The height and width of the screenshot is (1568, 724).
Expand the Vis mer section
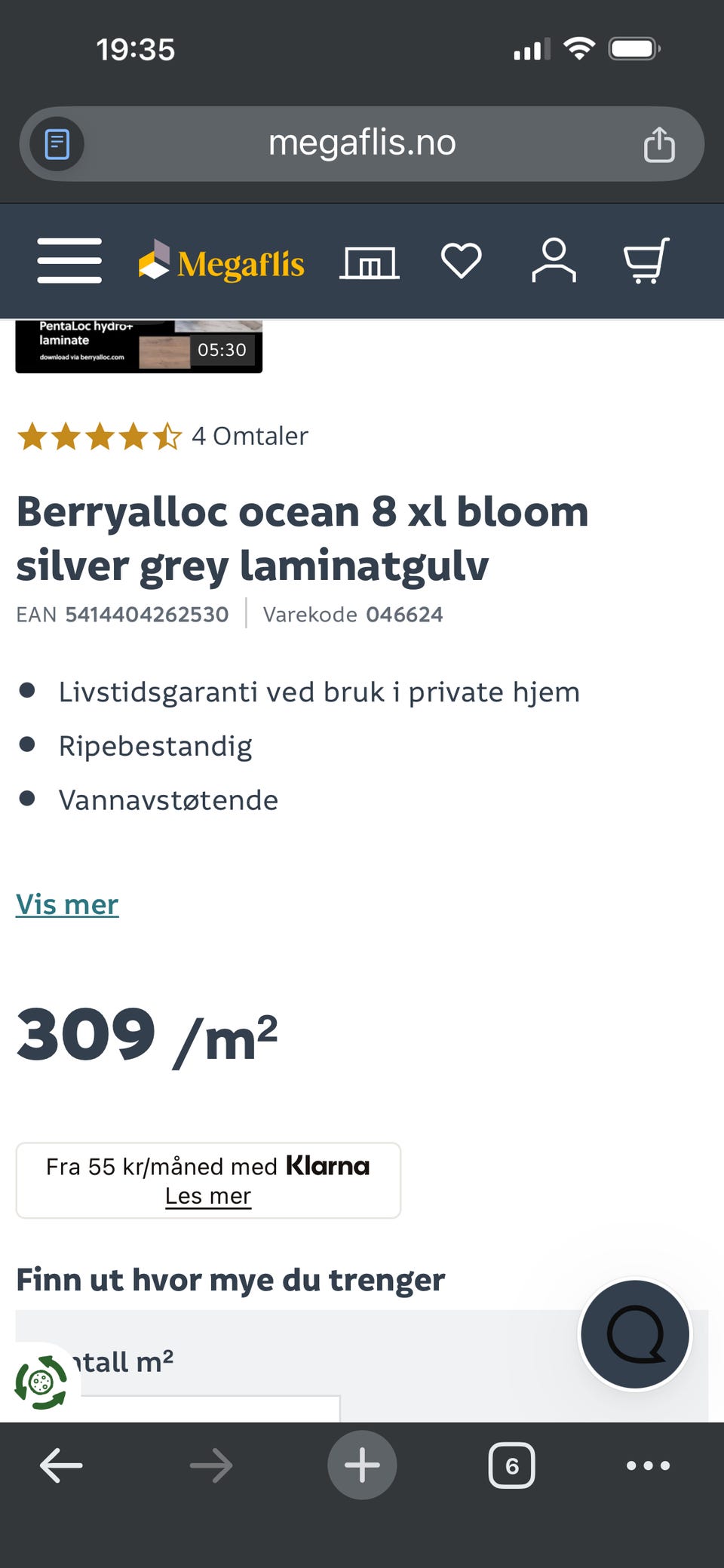(67, 904)
